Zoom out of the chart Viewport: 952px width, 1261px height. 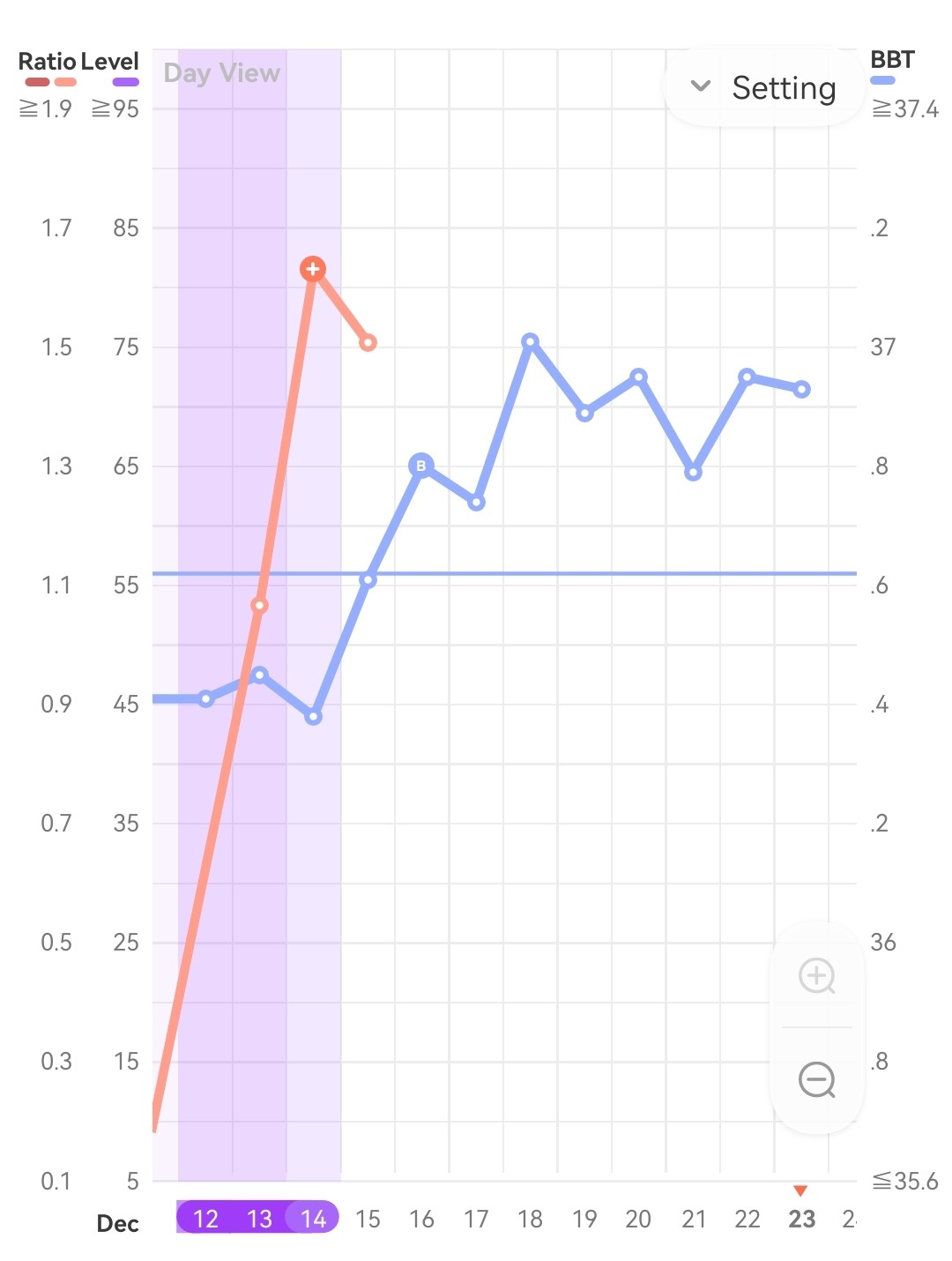(816, 1079)
